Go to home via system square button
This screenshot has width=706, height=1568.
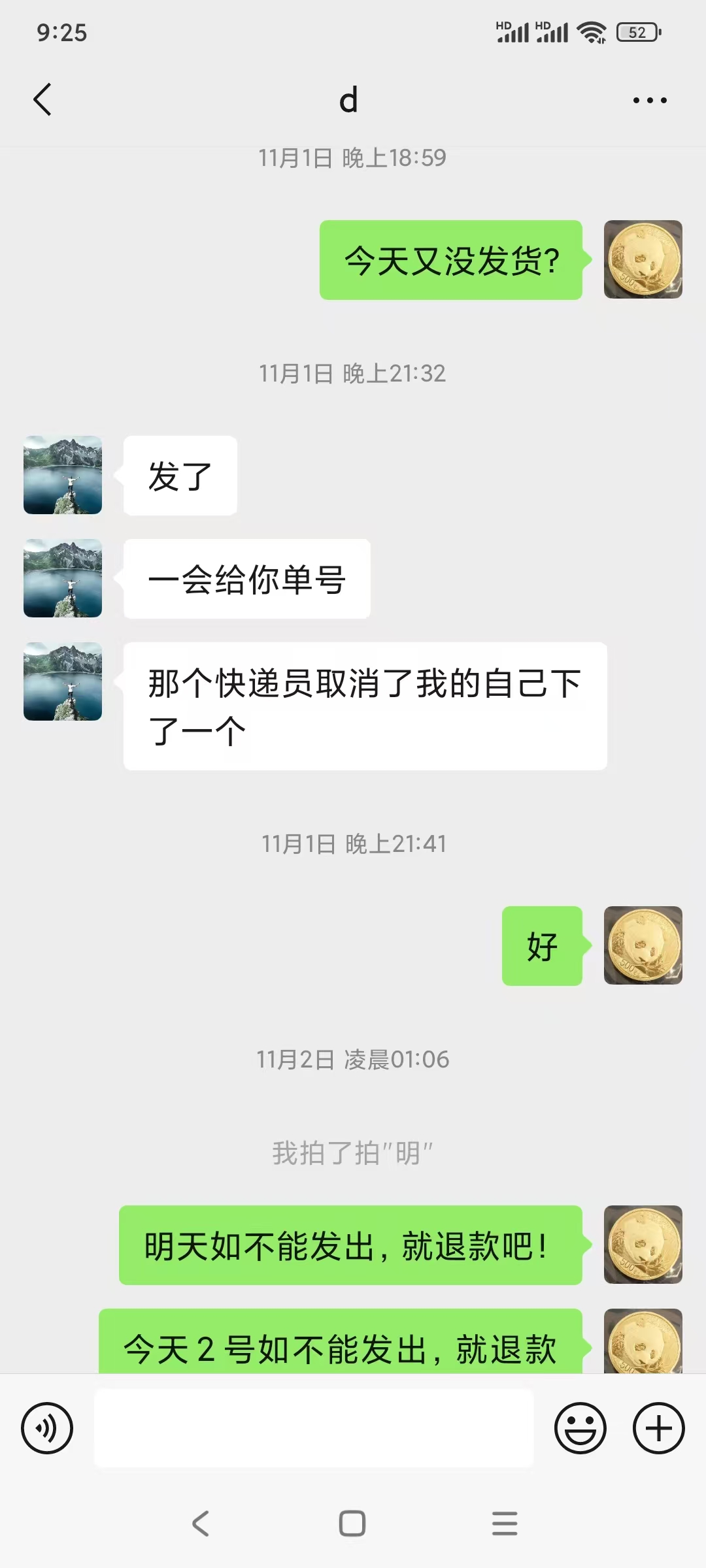tap(352, 1524)
